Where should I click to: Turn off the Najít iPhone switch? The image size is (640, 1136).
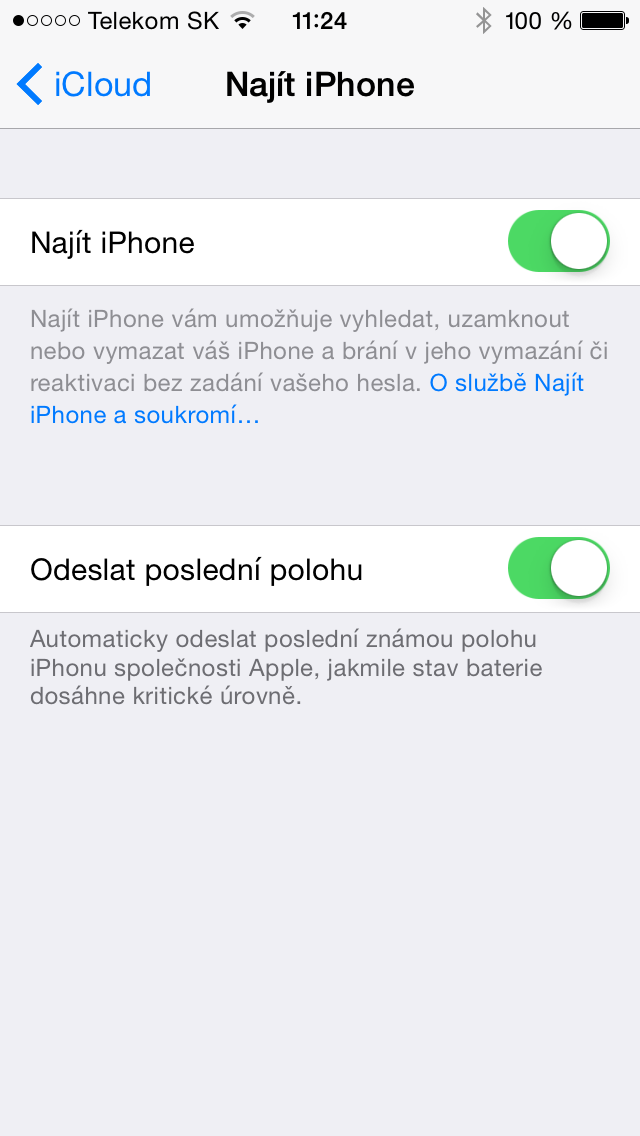tap(558, 242)
